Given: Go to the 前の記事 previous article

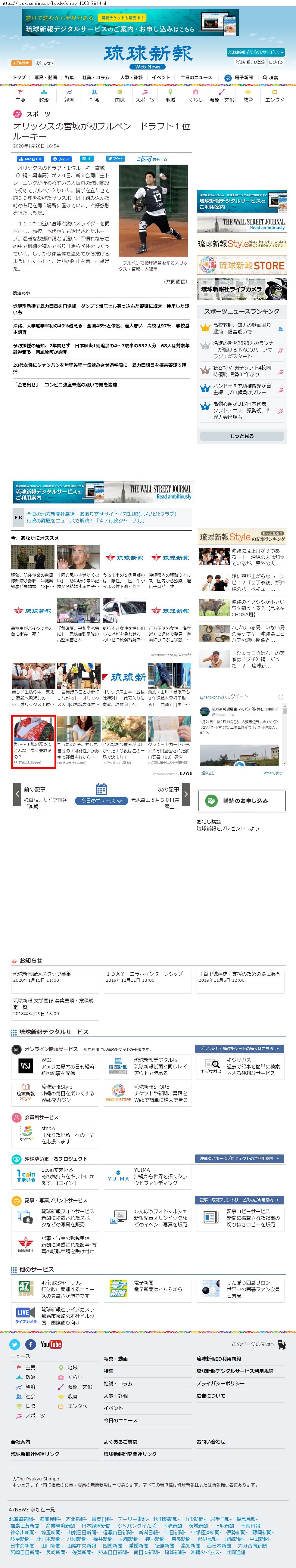Looking at the screenshot, I should tap(17, 794).
